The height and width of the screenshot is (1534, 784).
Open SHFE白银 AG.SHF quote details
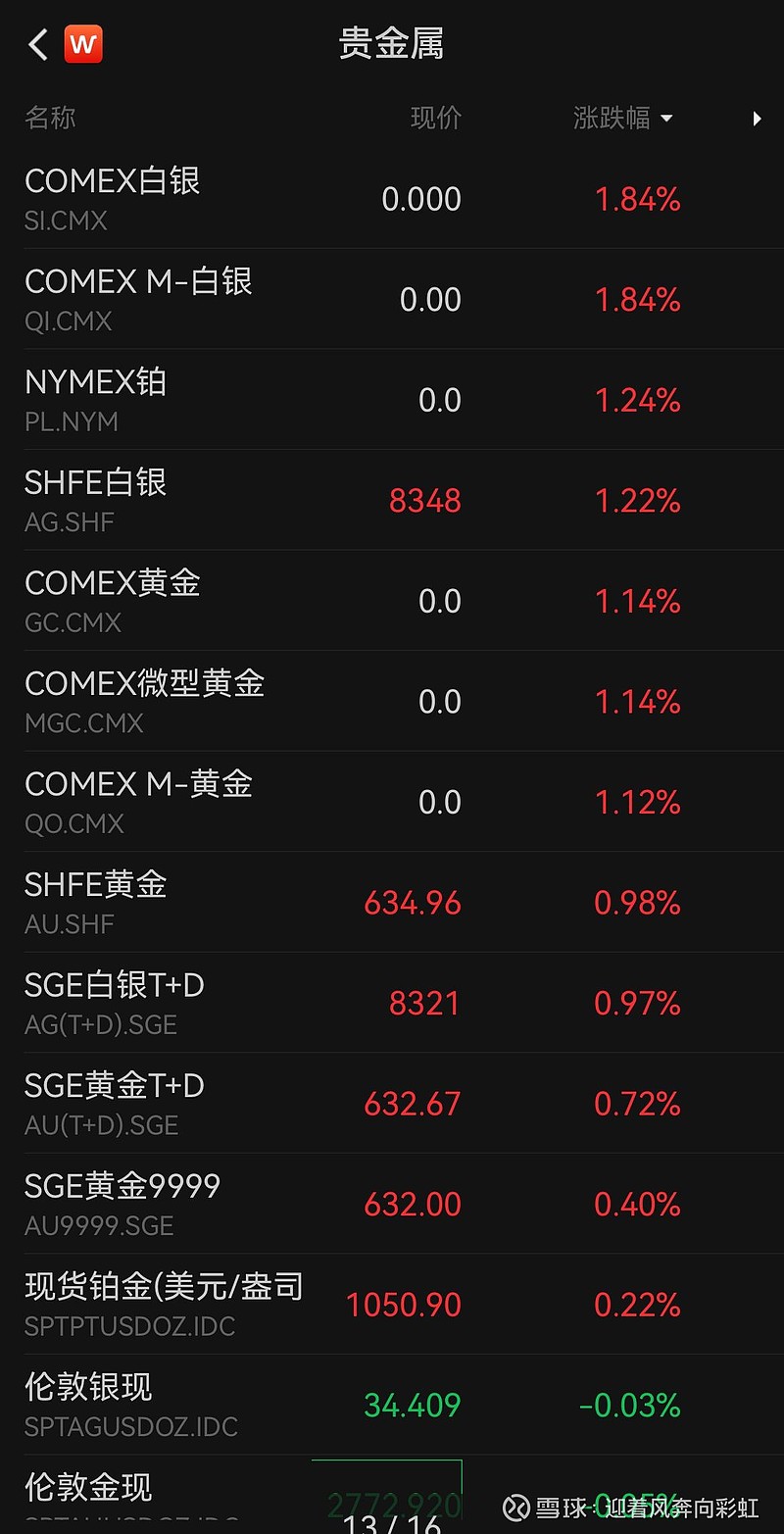(x=196, y=500)
